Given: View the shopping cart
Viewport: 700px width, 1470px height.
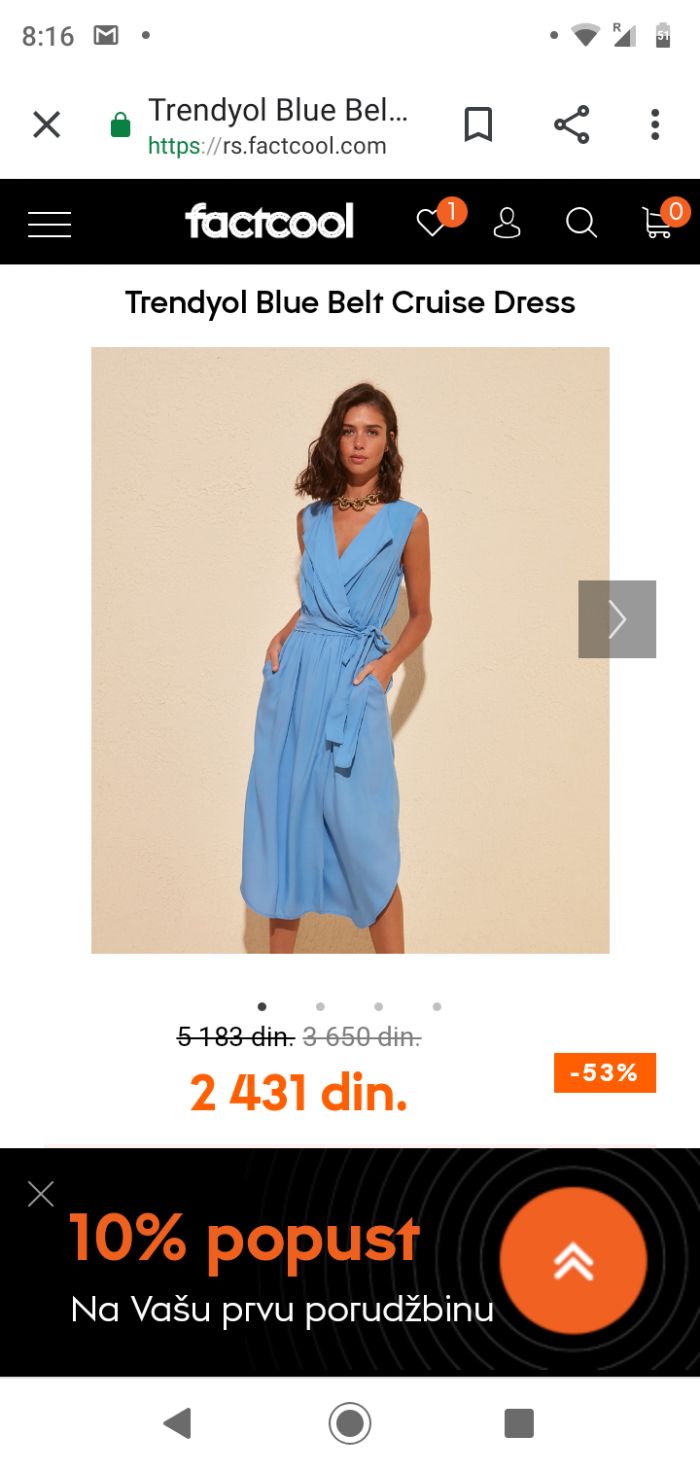Looking at the screenshot, I should 657,223.
